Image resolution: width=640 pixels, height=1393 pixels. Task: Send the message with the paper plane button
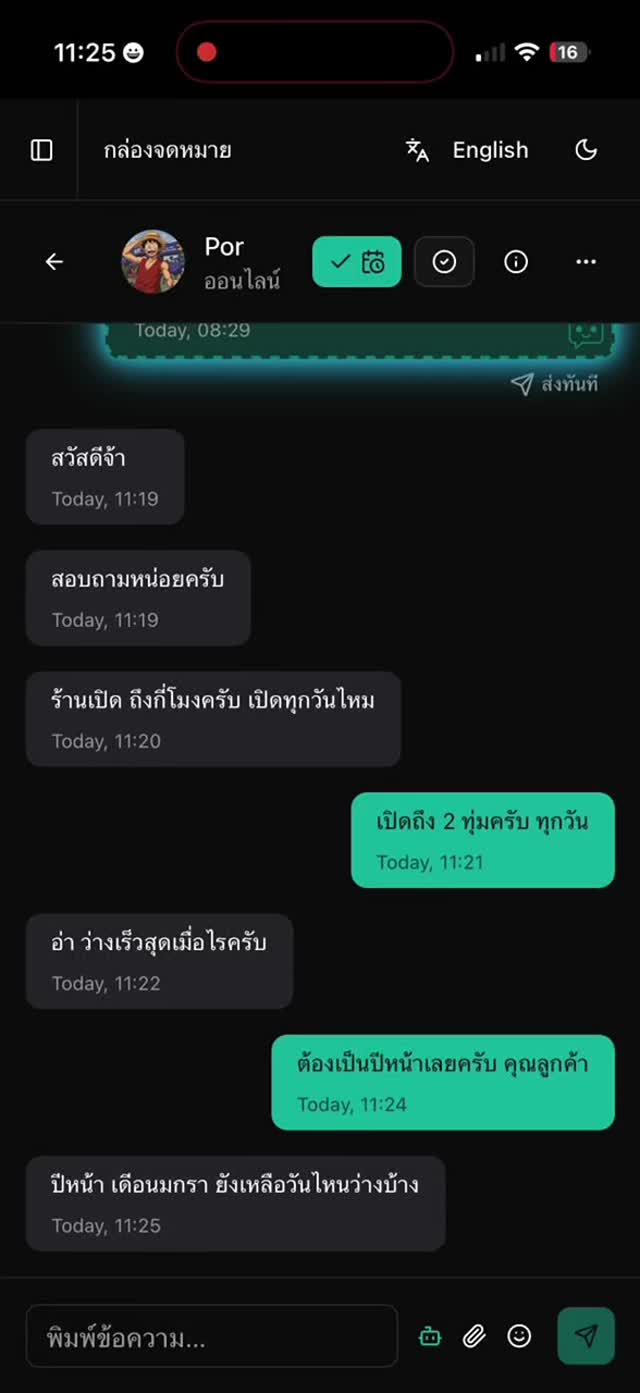[586, 1336]
